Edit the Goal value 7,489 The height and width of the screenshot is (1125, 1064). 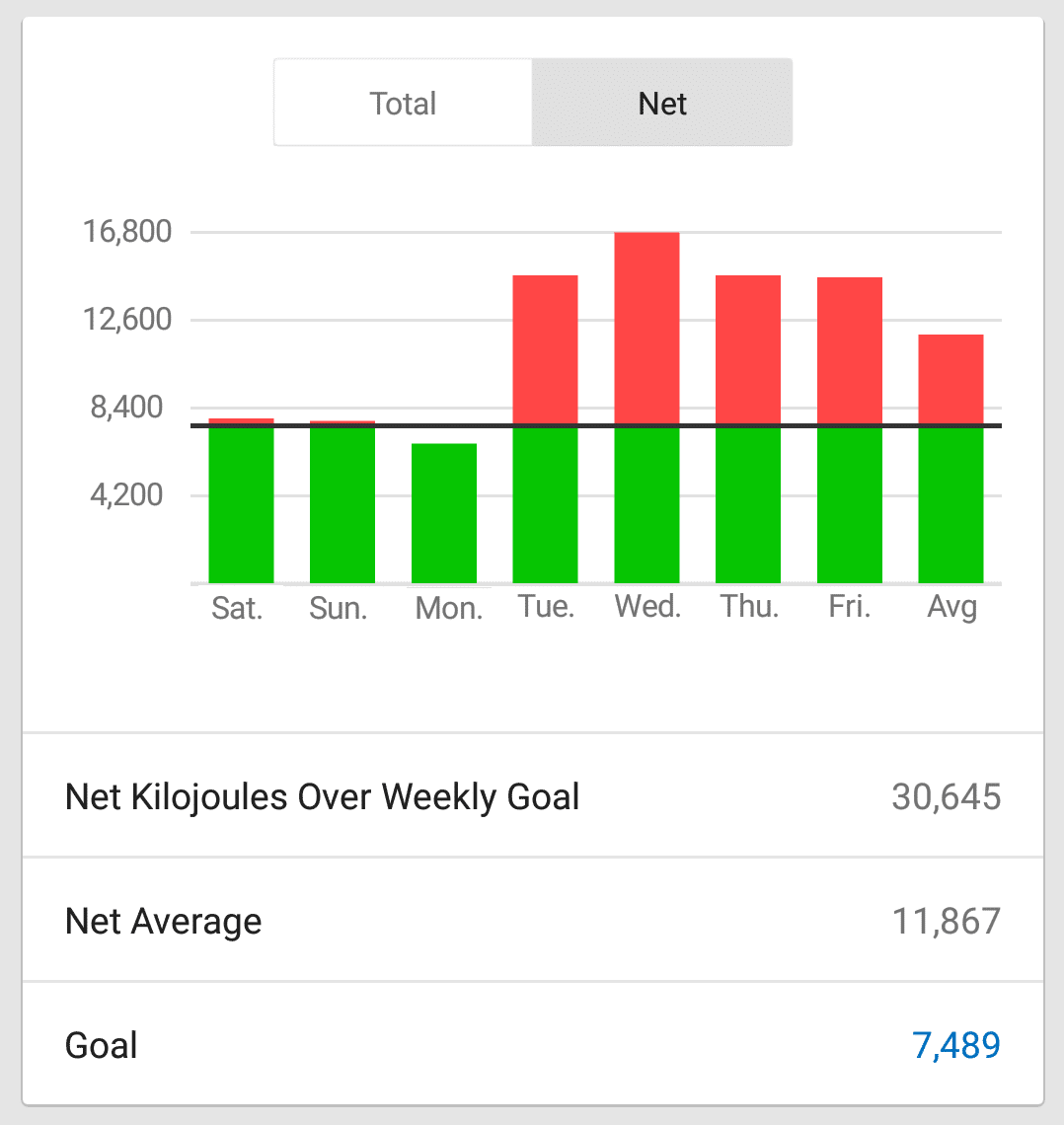pyautogui.click(x=956, y=1045)
